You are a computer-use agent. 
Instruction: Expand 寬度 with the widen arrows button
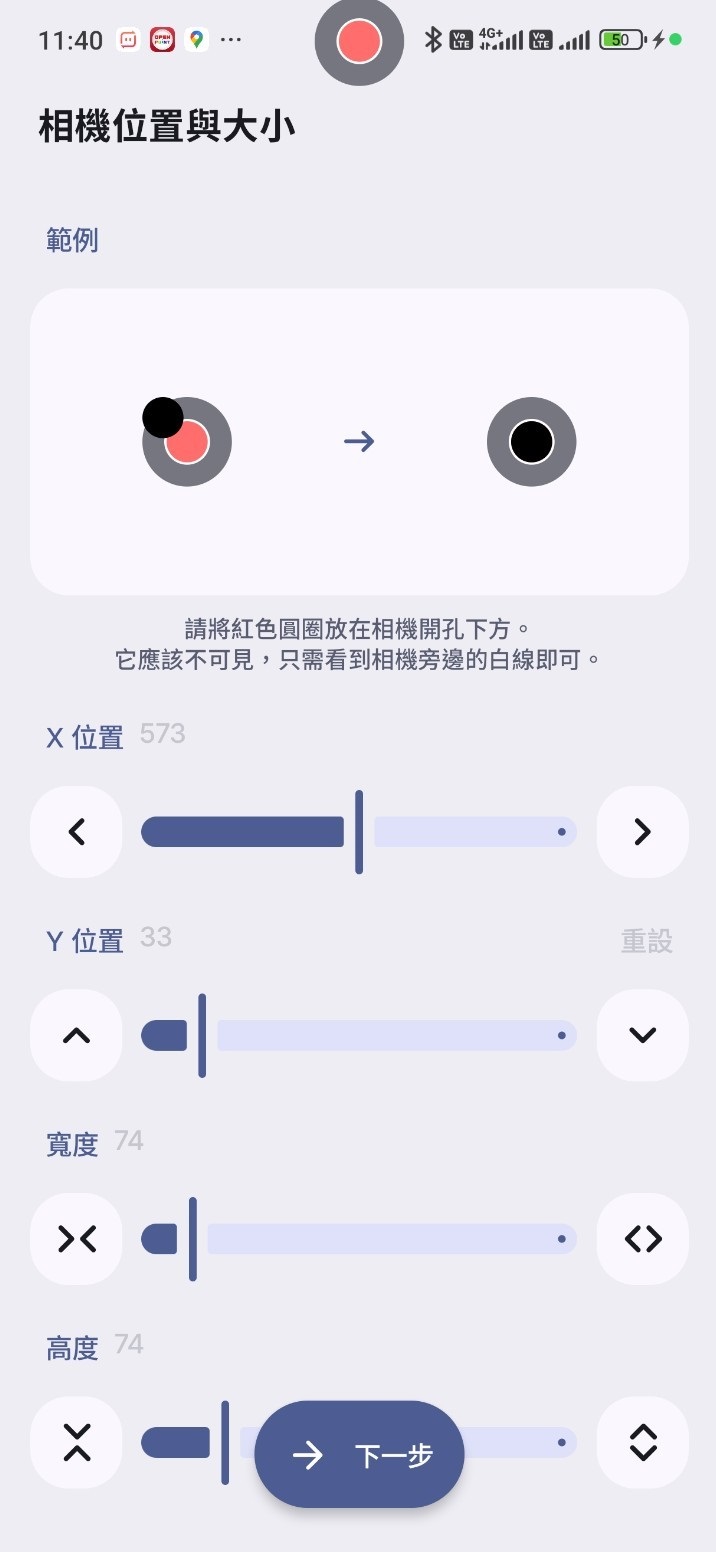tap(642, 1239)
